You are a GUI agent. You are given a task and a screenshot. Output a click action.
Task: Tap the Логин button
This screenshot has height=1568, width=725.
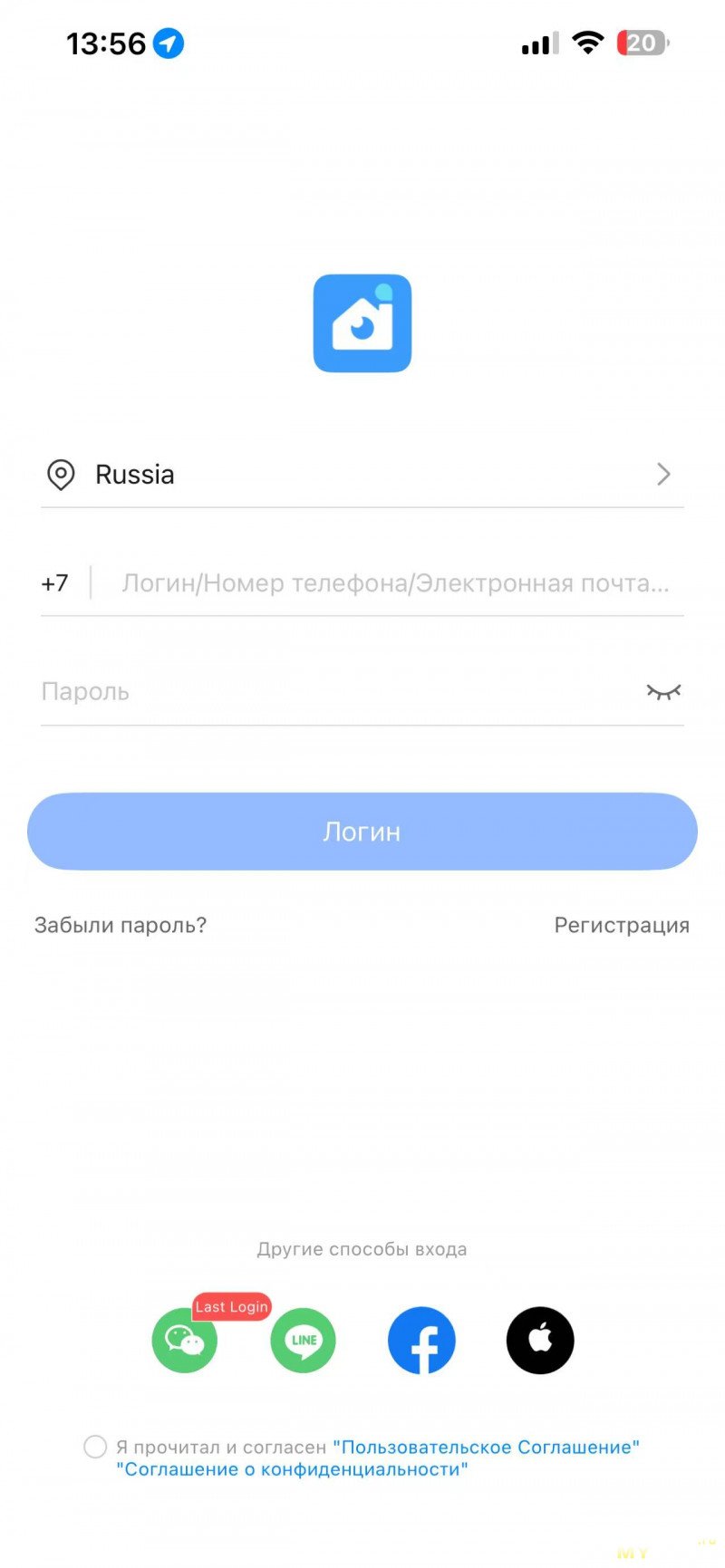tap(362, 832)
